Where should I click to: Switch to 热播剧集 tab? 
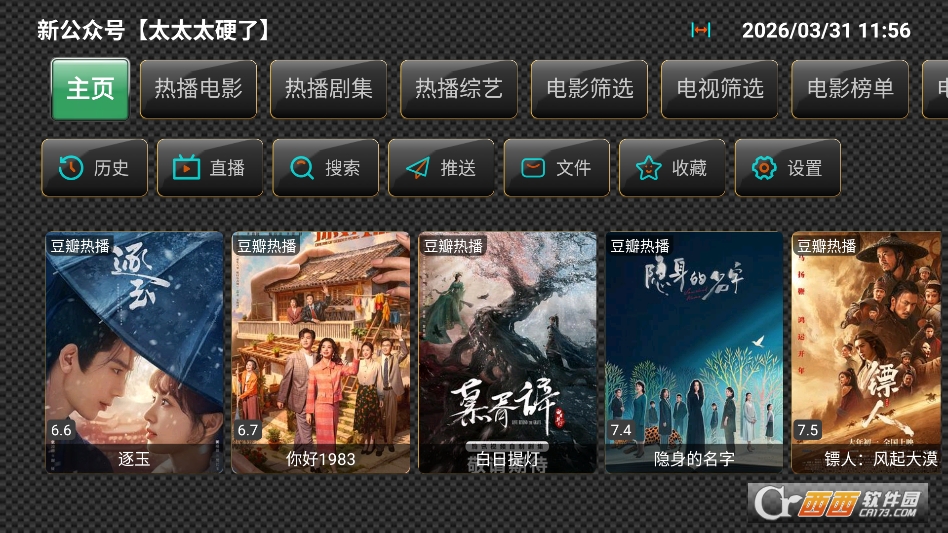click(x=328, y=89)
